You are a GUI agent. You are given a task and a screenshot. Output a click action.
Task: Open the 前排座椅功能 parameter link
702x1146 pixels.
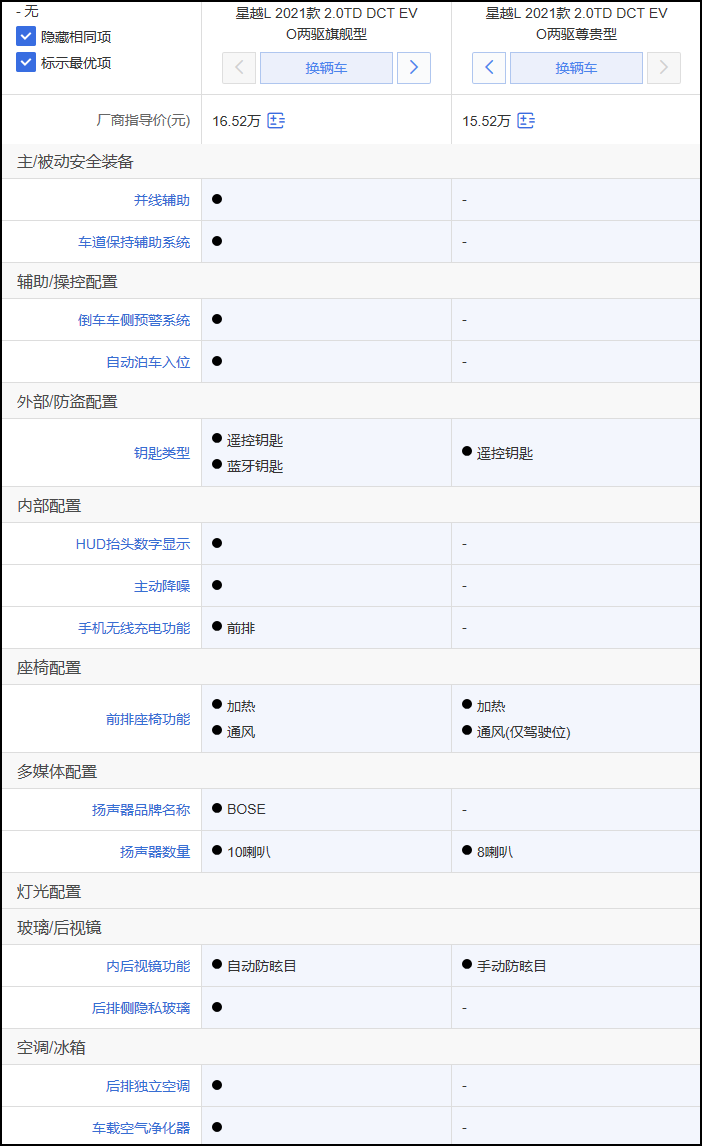[148, 719]
